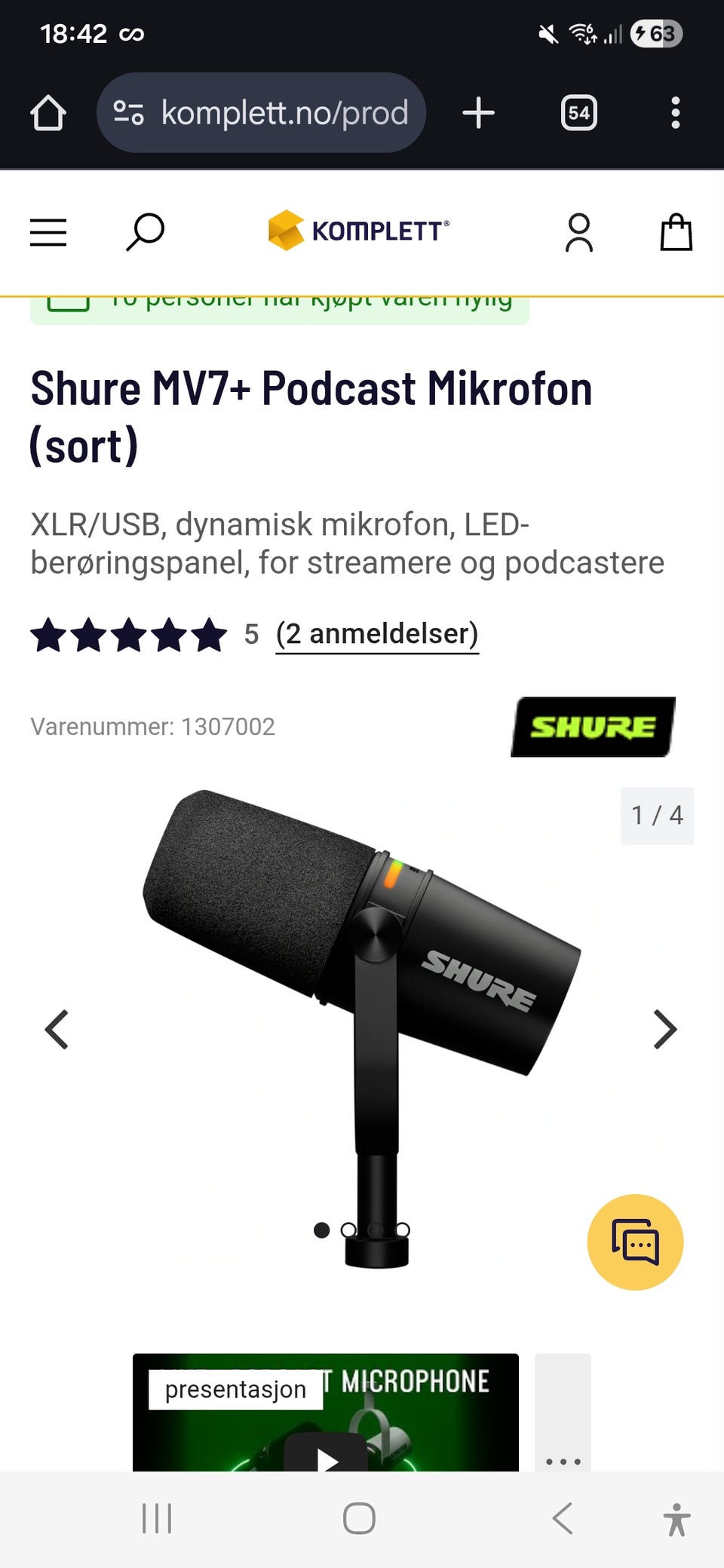
Task: Open the live chat bubble
Action: pyautogui.click(x=635, y=1242)
